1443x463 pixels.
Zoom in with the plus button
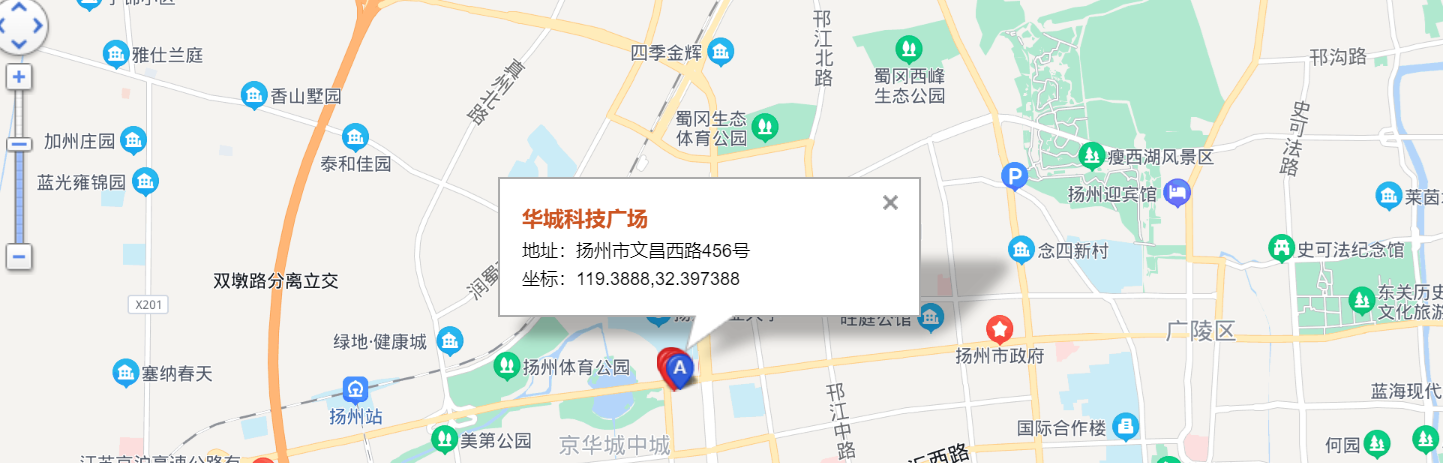pos(19,77)
